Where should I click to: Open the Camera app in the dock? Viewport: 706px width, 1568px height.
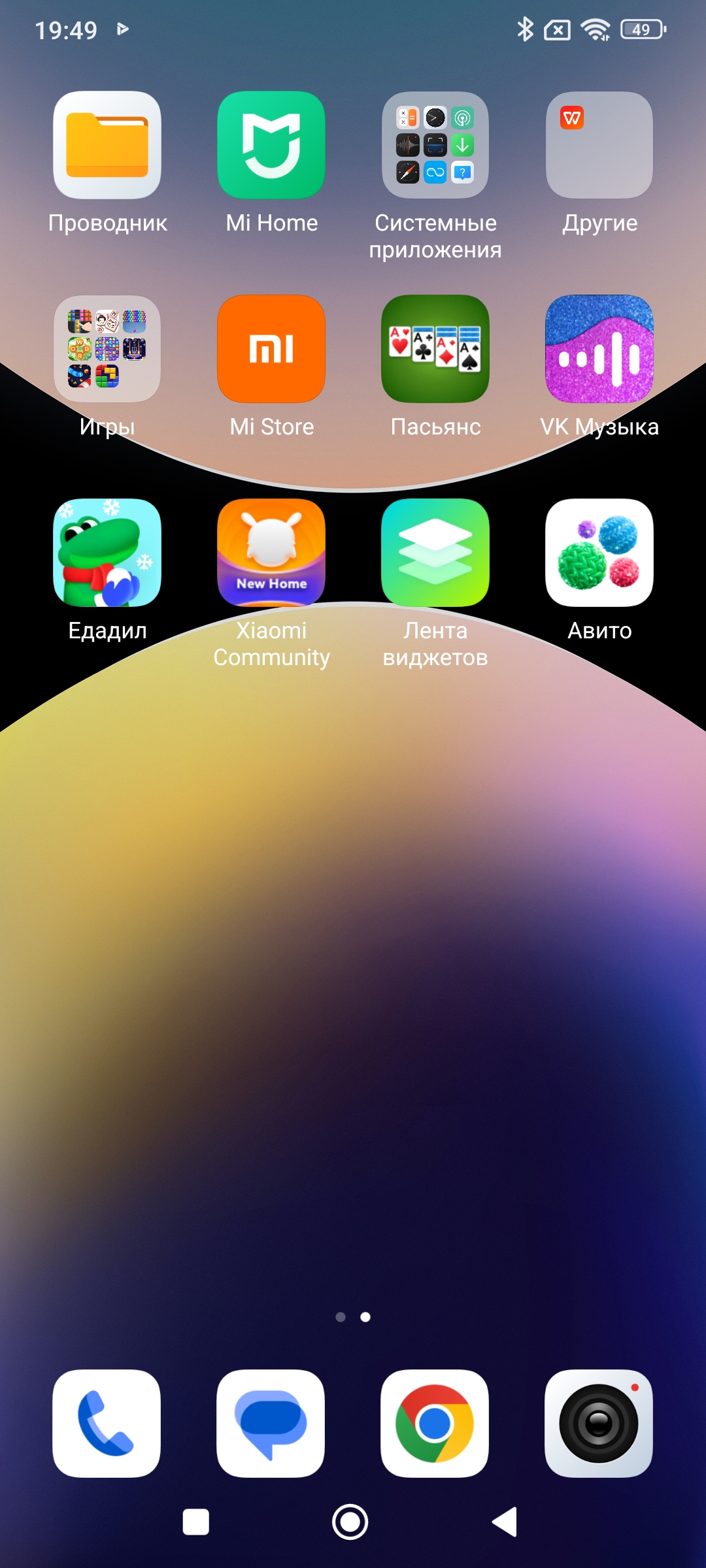599,1424
